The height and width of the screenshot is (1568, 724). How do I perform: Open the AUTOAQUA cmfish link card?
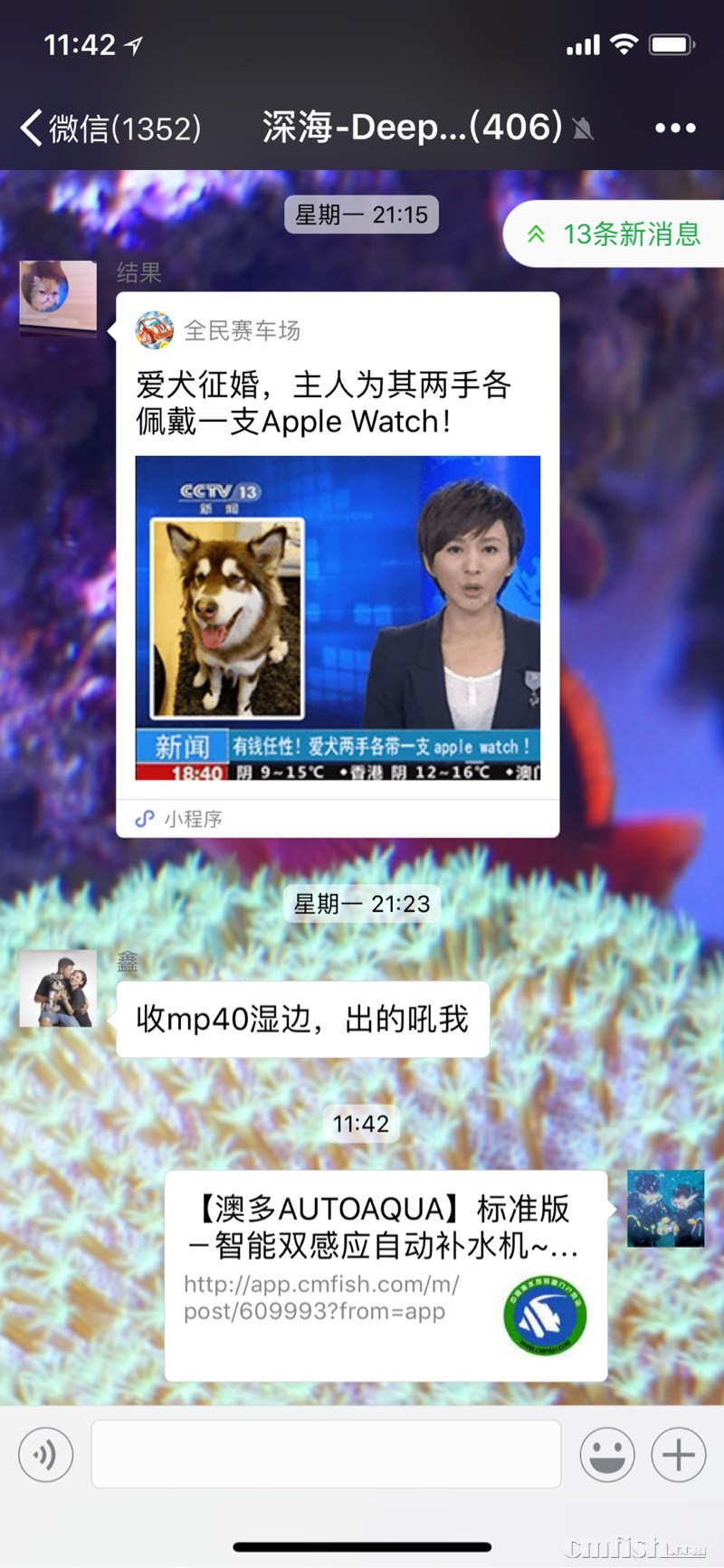click(386, 1275)
